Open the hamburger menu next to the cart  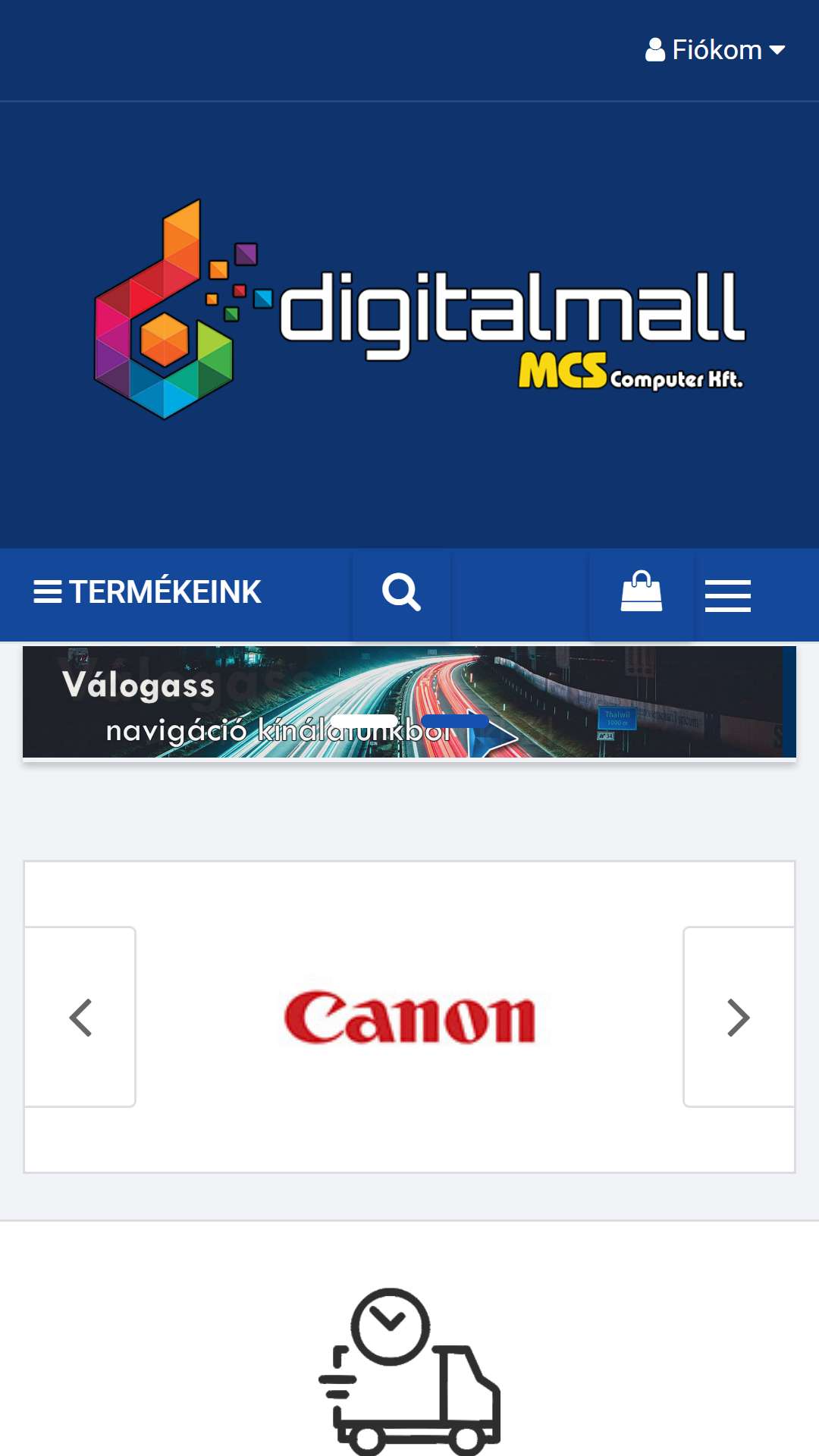[728, 595]
